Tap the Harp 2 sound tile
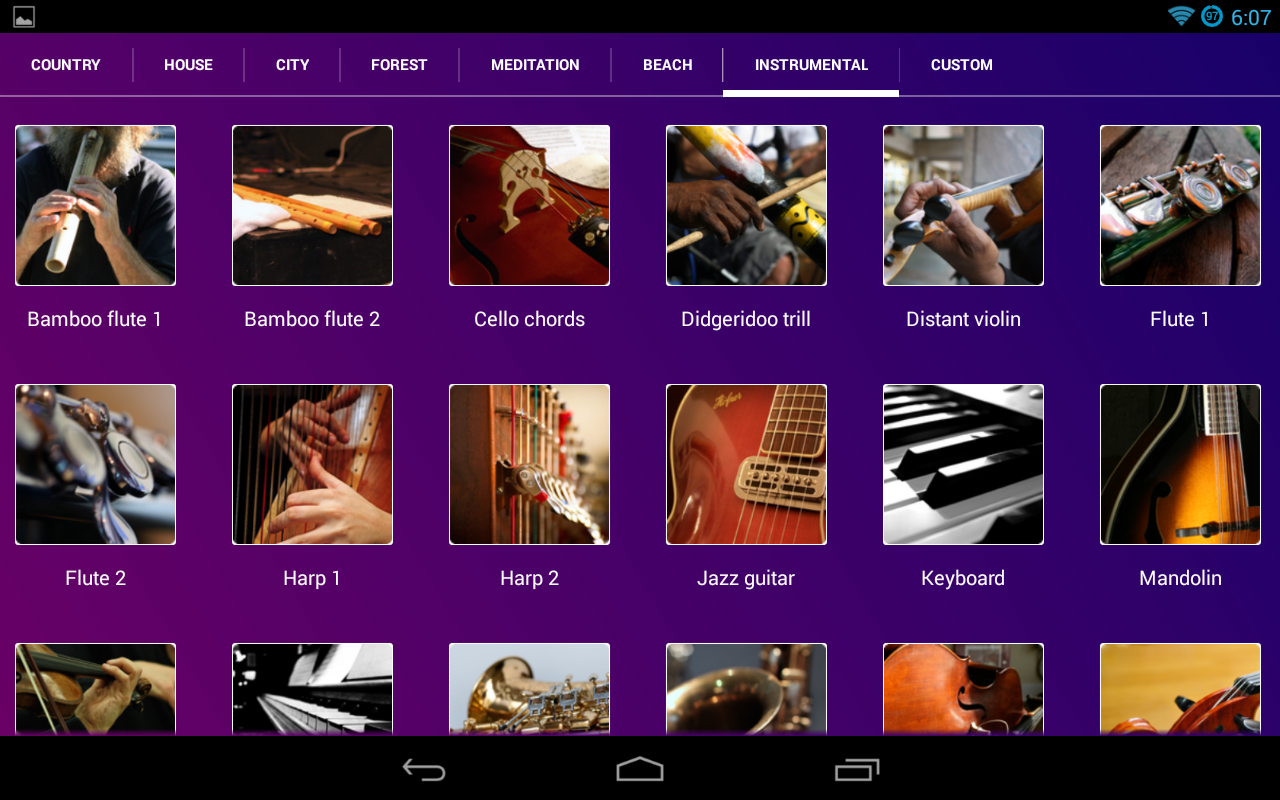The height and width of the screenshot is (800, 1280). click(529, 465)
